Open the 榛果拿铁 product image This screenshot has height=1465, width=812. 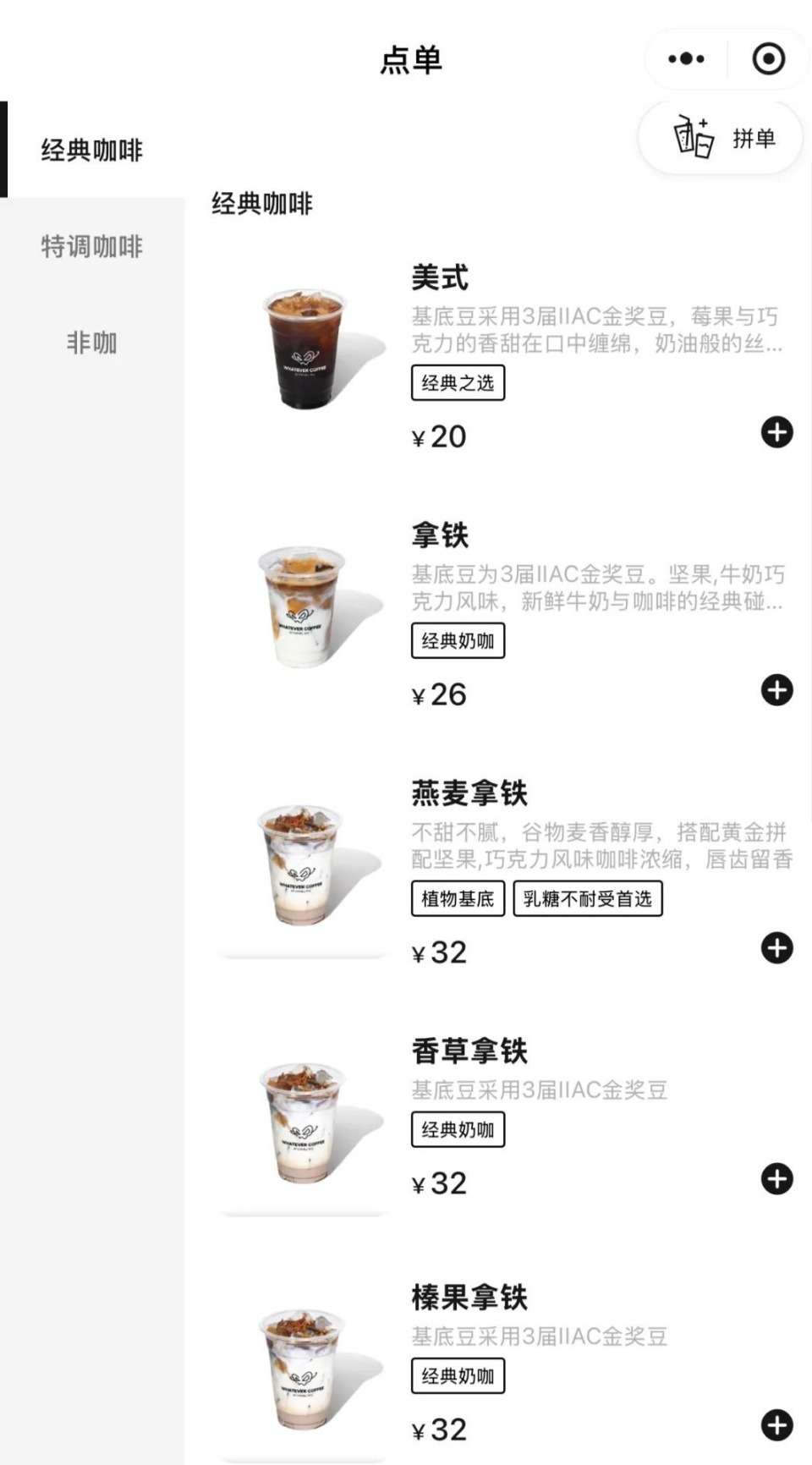(x=303, y=1370)
